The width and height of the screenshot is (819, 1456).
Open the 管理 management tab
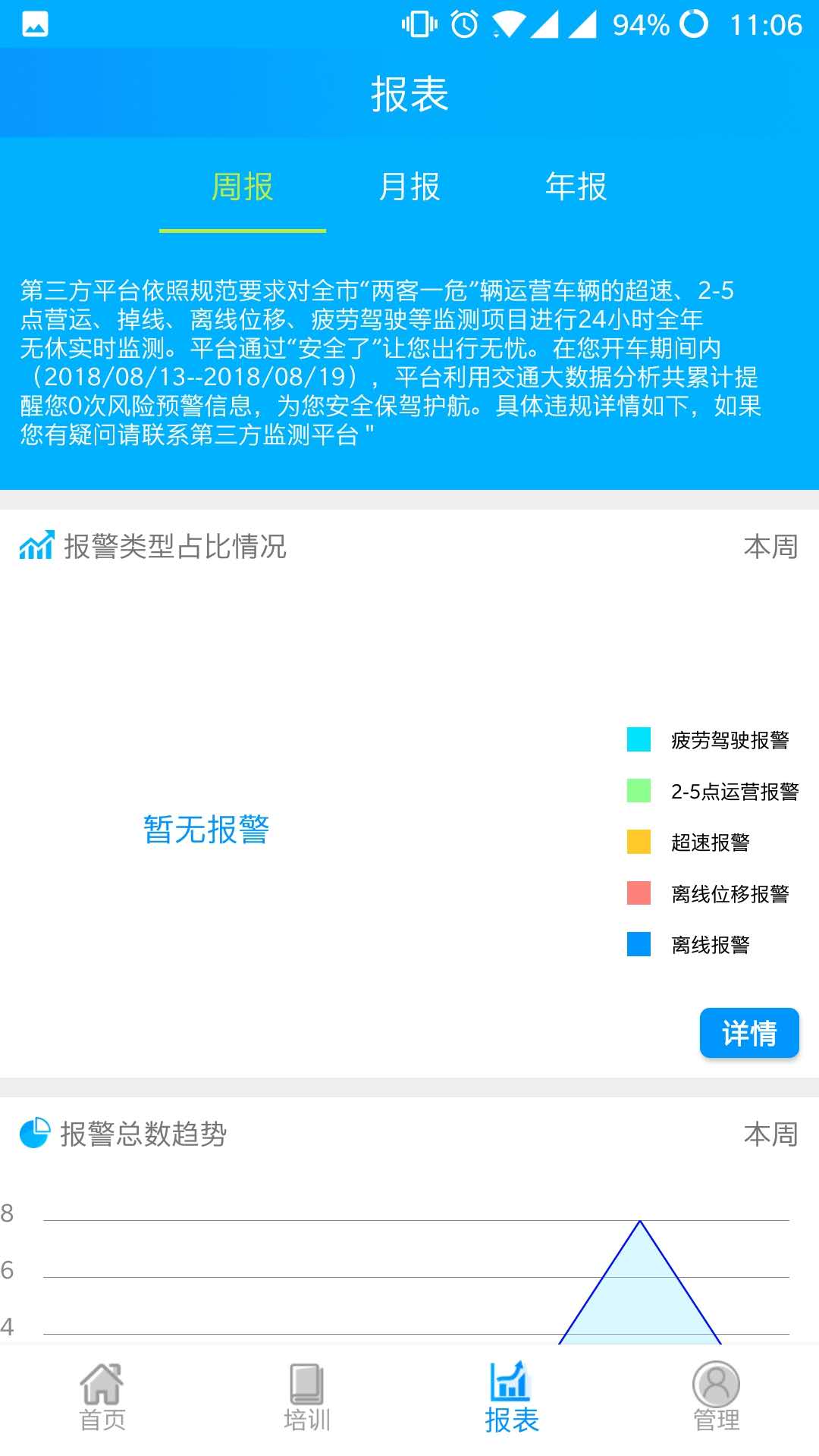(717, 1397)
